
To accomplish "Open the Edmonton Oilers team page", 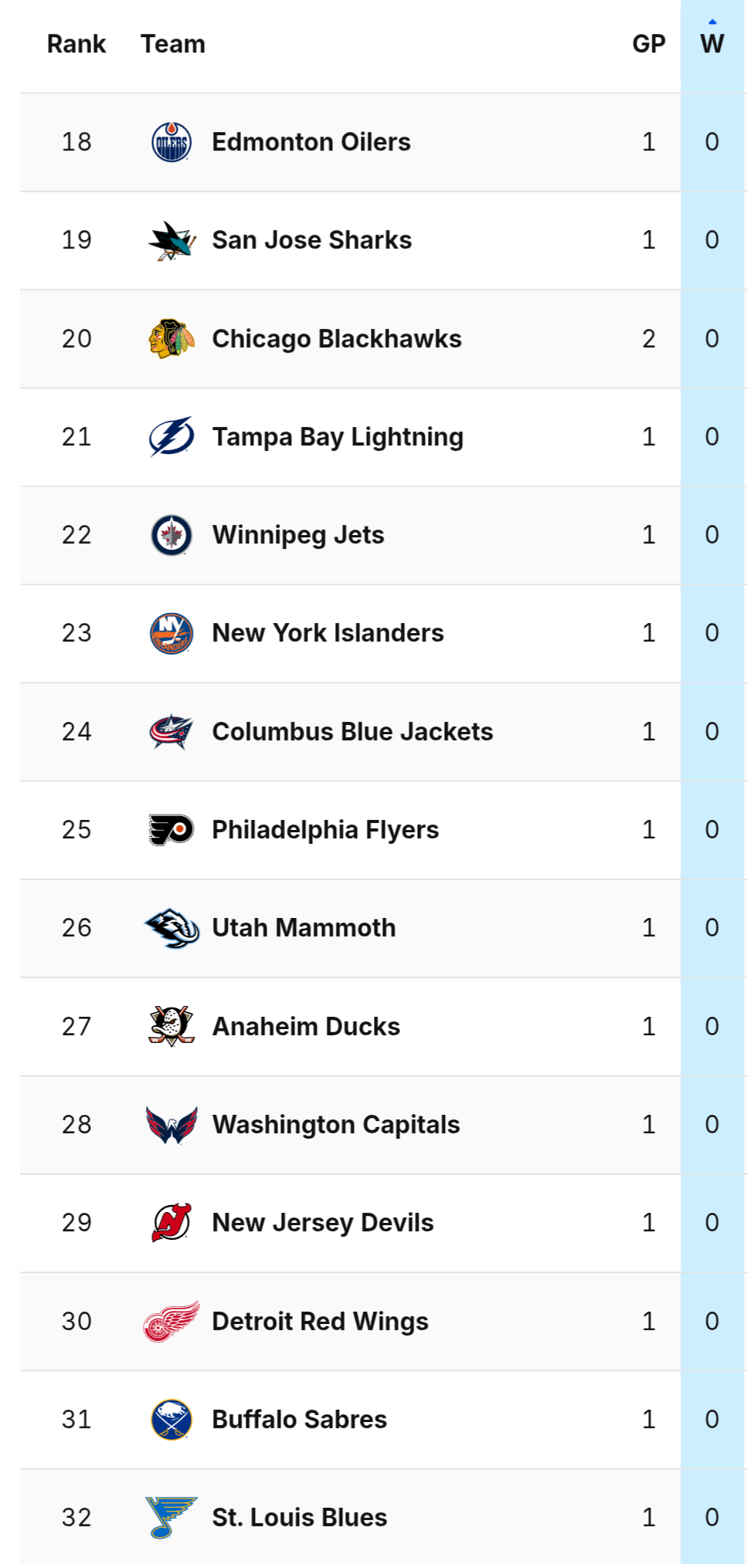I will (x=311, y=142).
